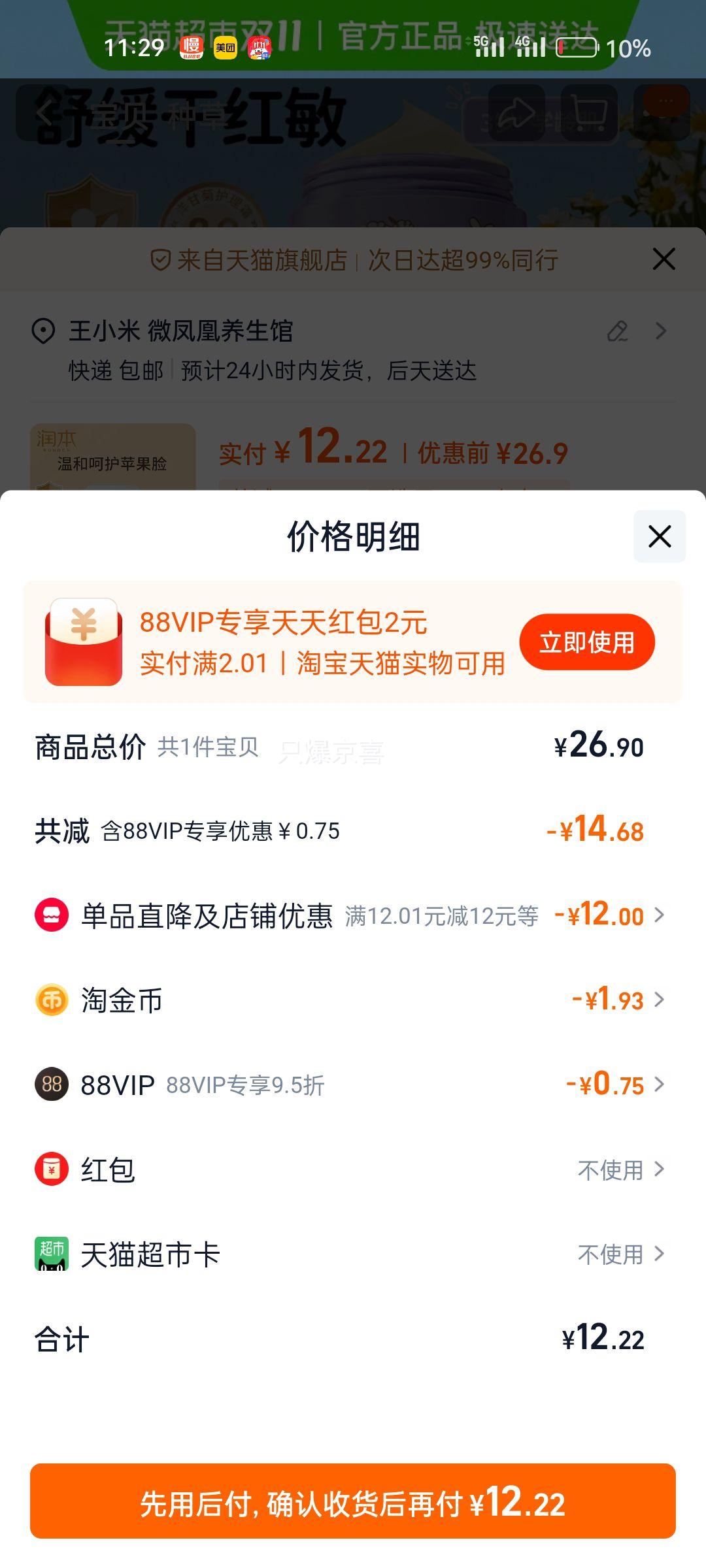
Task: Close the 价格明细 price details sheet
Action: 659,536
